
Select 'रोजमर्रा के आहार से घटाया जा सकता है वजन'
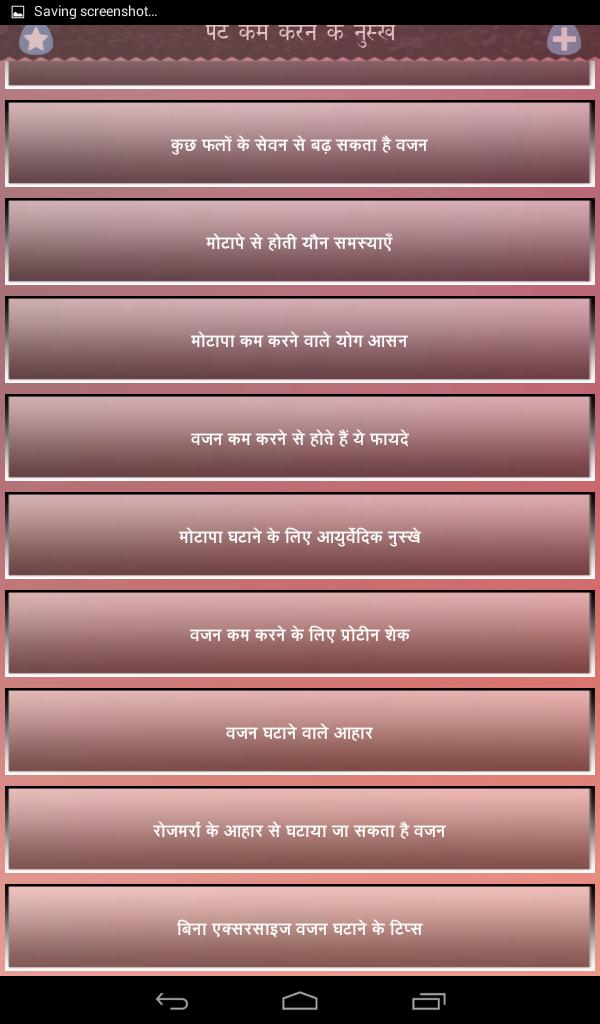(299, 830)
